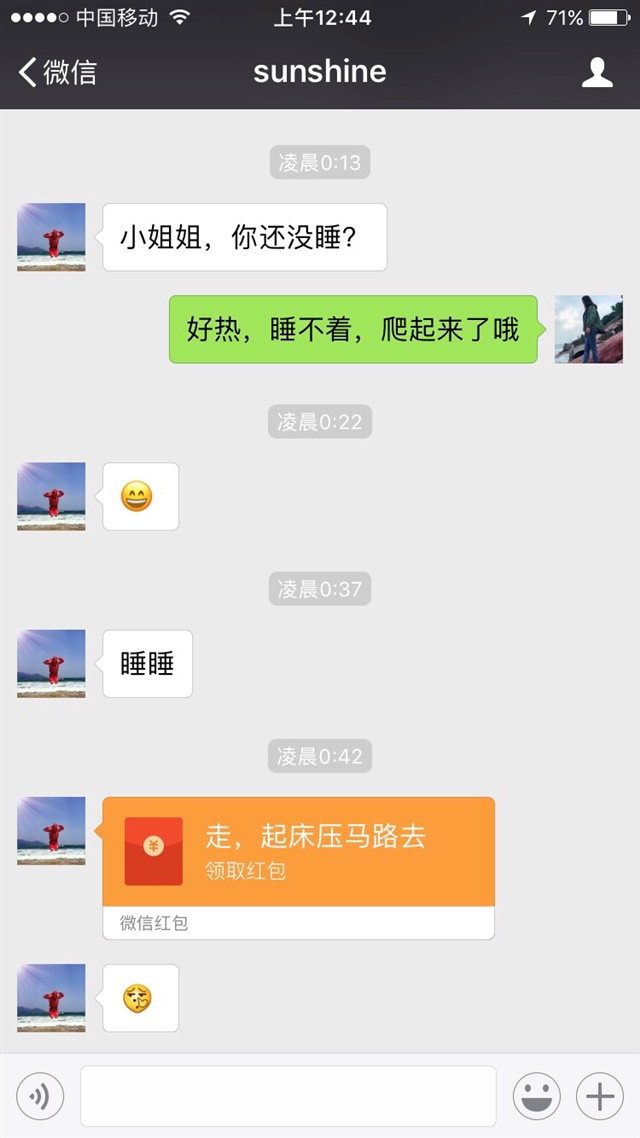This screenshot has height=1138, width=640.
Task: Open the emoji sticker panel
Action: point(537,1097)
